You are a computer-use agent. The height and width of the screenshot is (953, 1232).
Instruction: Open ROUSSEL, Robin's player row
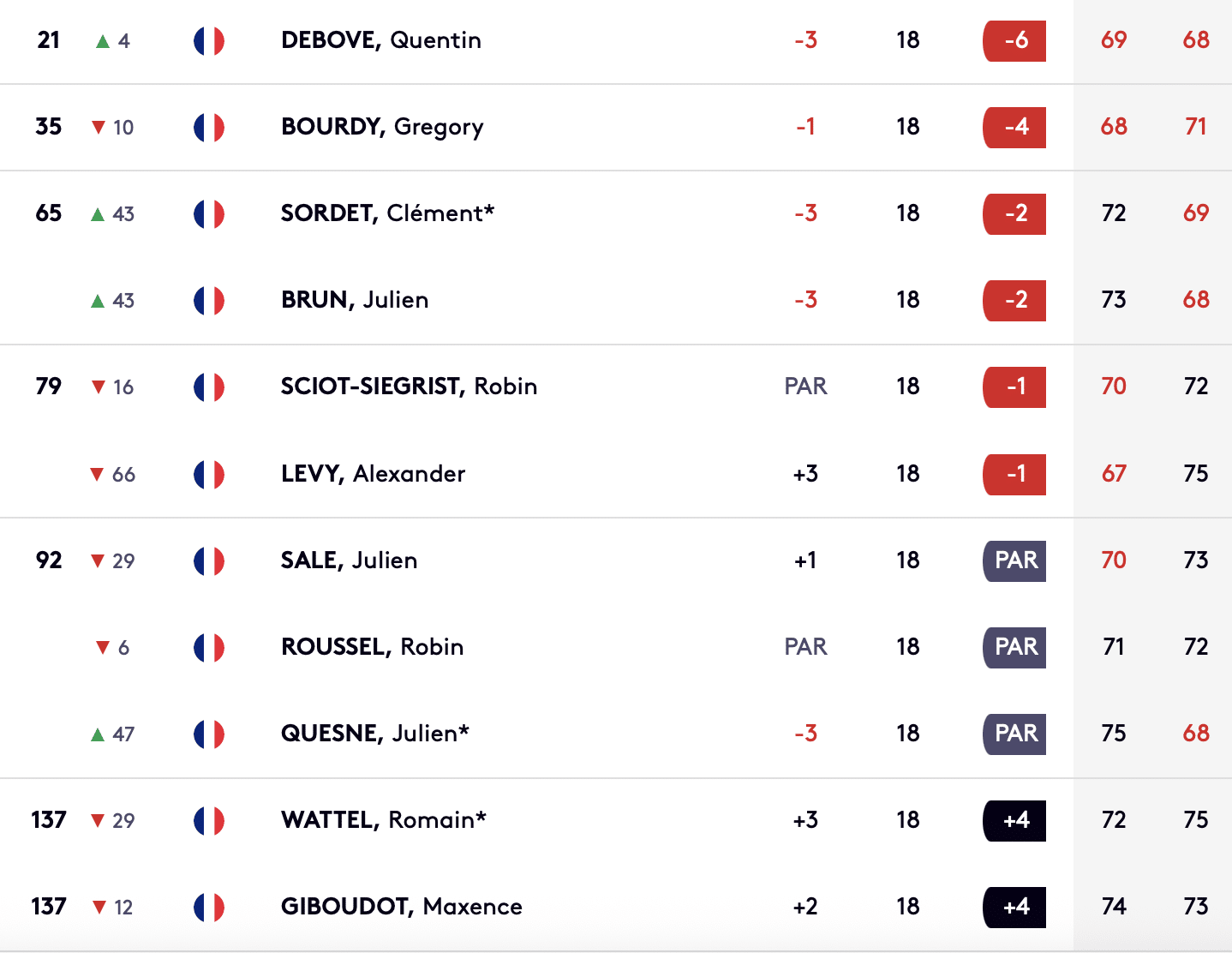coord(372,647)
